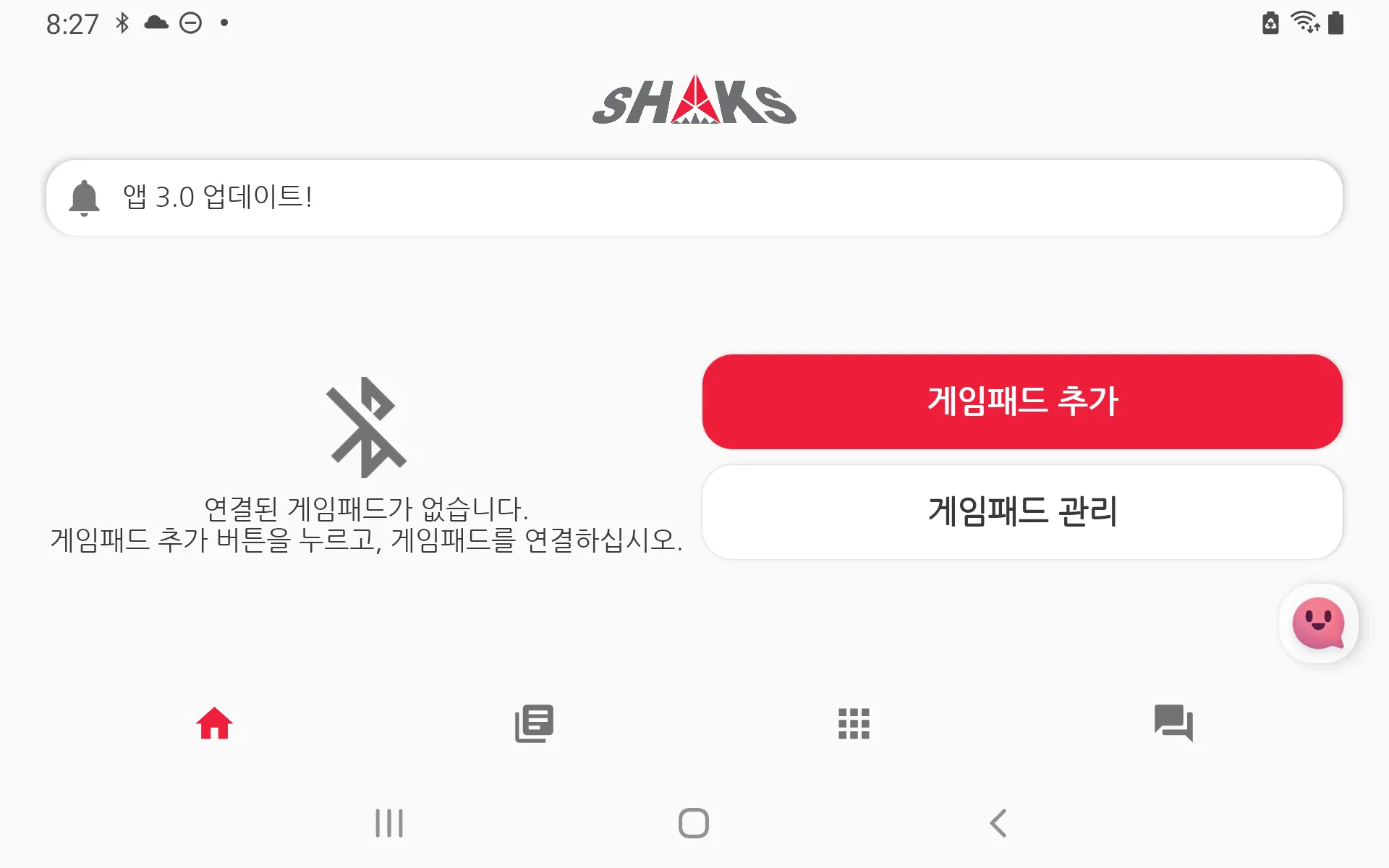1389x868 pixels.
Task: Open 게임패드 관리
Action: pyautogui.click(x=1022, y=511)
